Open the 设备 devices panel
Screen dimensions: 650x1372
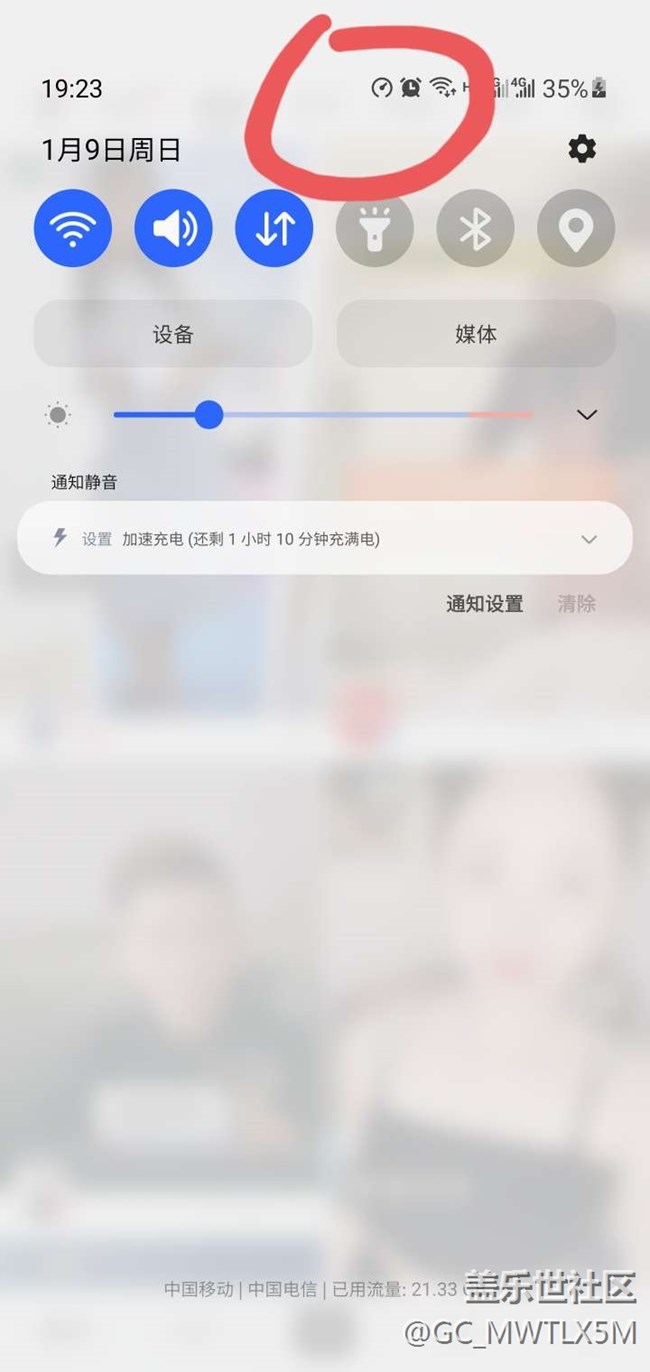pos(173,334)
